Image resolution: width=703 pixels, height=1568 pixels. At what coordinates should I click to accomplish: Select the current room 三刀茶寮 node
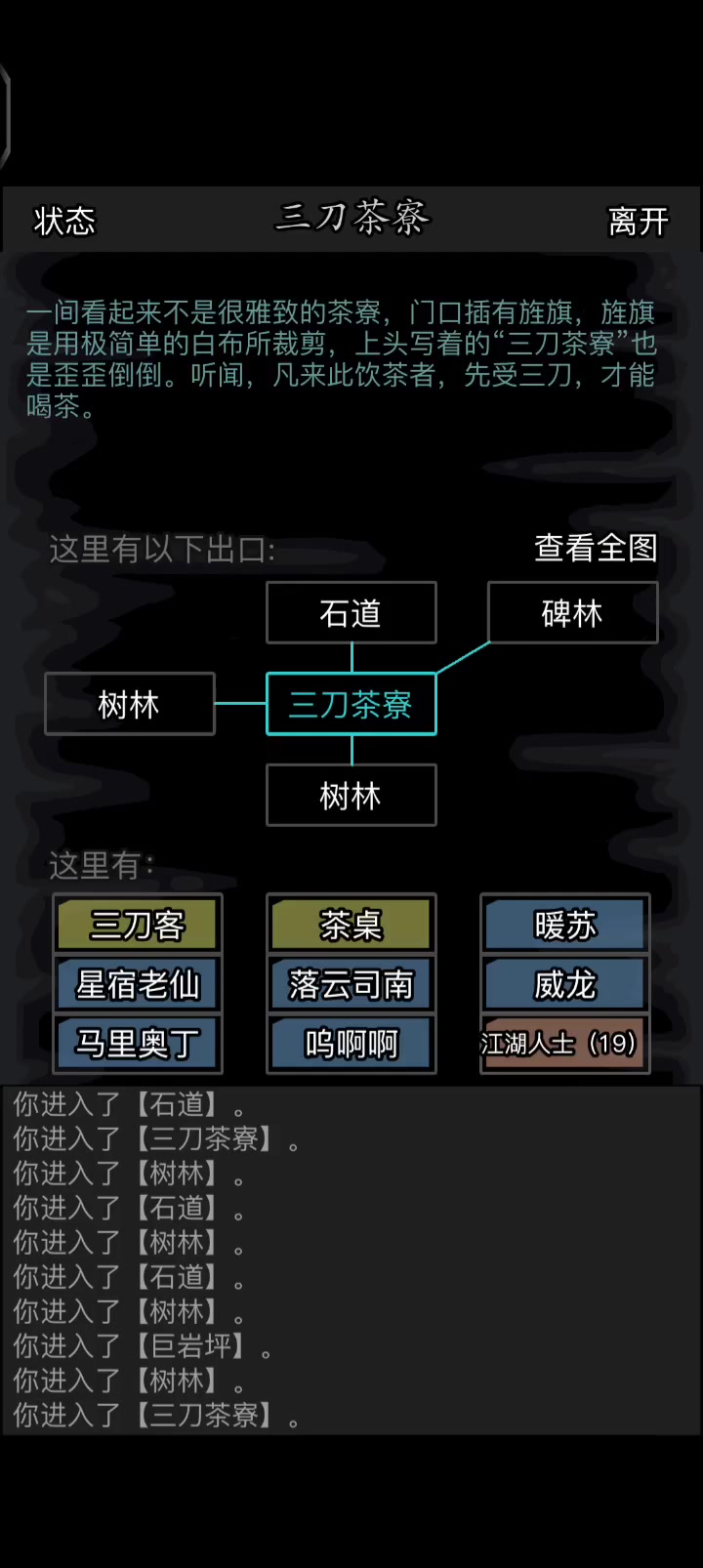point(351,704)
